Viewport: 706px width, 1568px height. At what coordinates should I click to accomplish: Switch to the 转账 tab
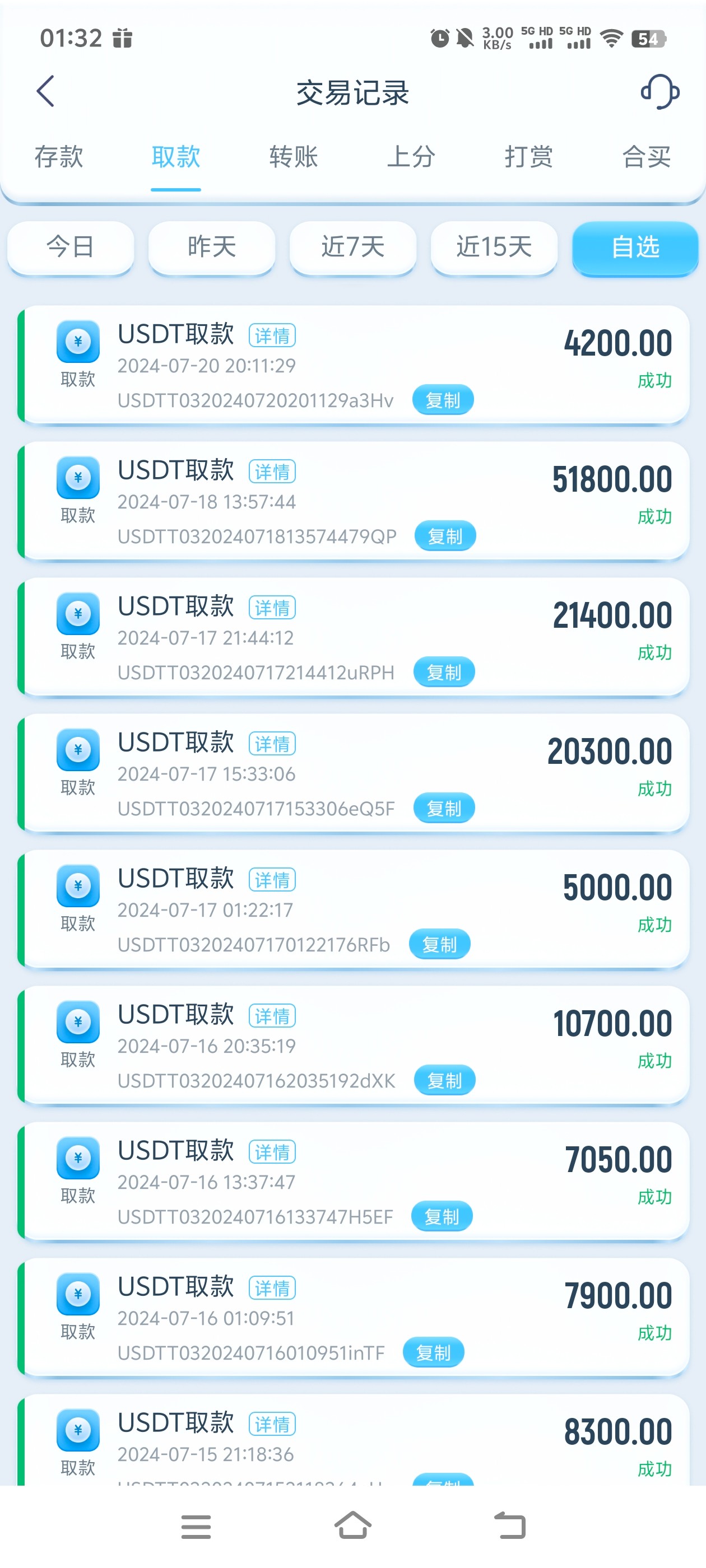294,157
